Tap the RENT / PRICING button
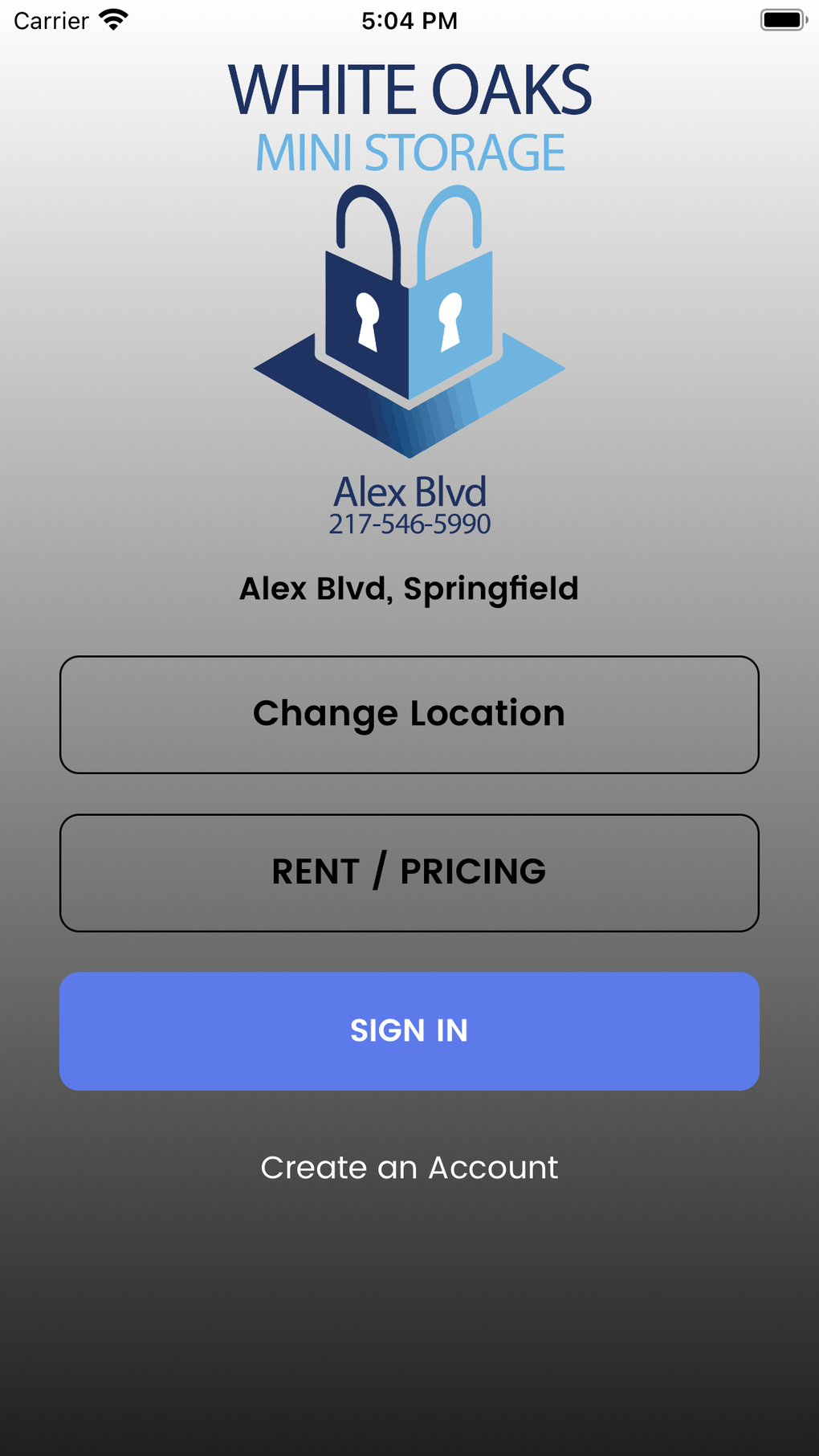Screen dimensions: 819x1456 click(409, 872)
